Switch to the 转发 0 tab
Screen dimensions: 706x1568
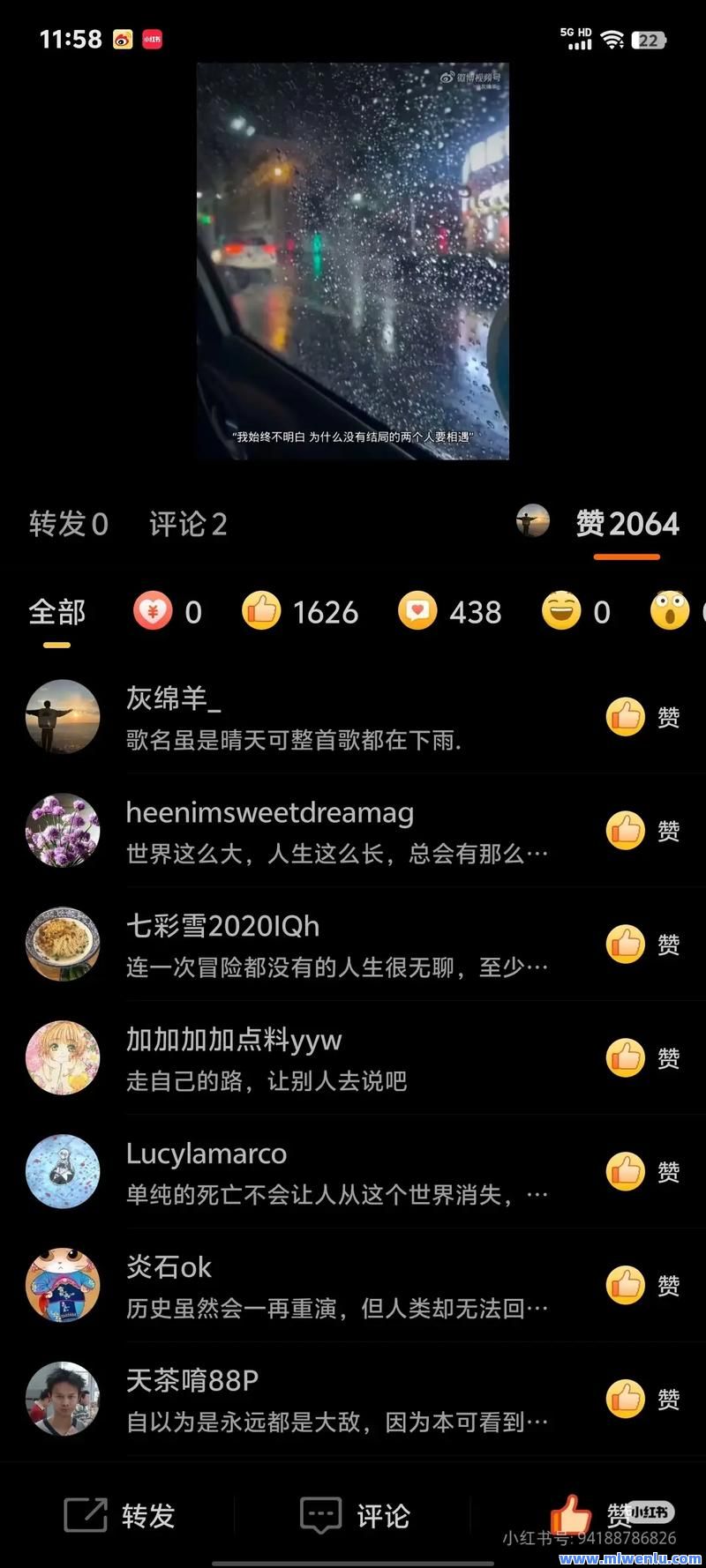(69, 524)
